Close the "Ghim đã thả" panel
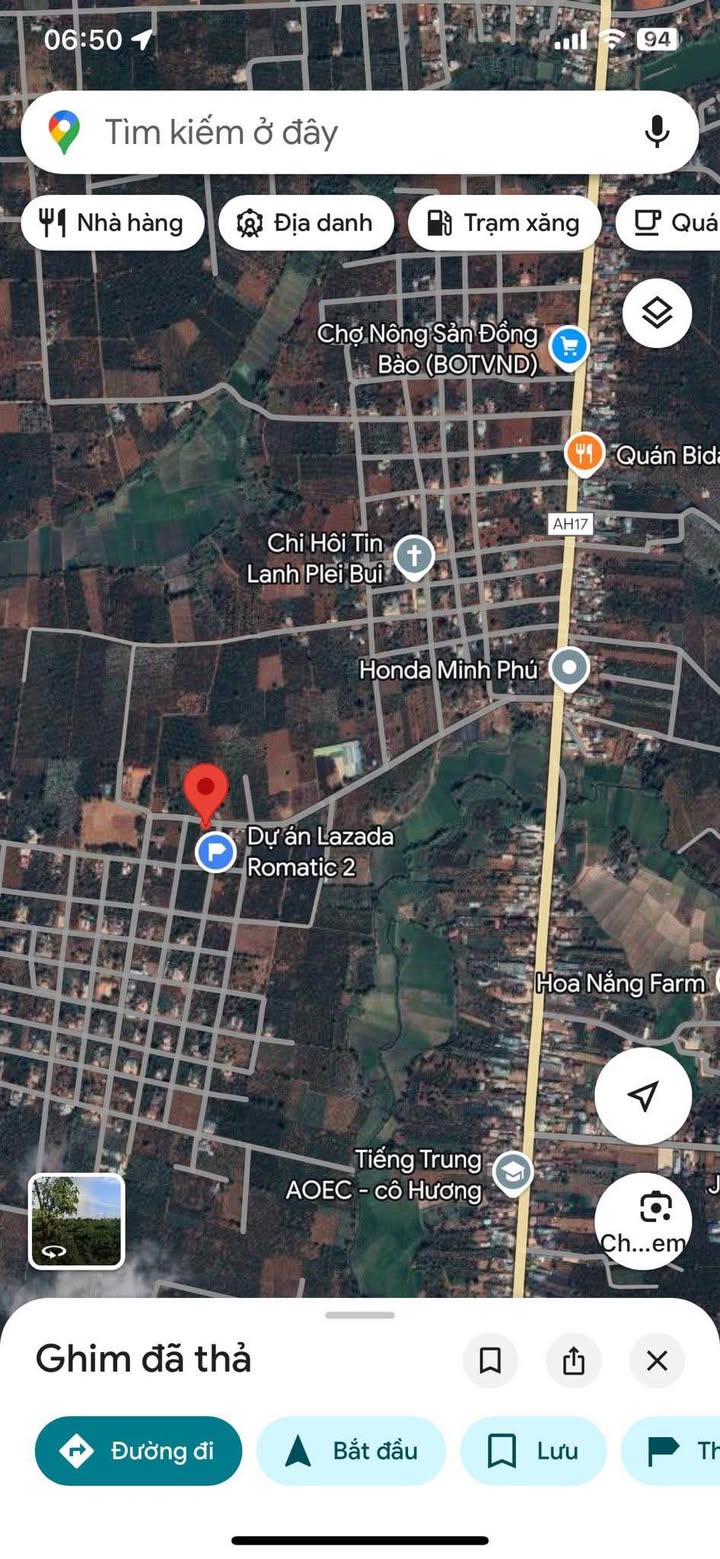The image size is (720, 1559). (657, 1361)
